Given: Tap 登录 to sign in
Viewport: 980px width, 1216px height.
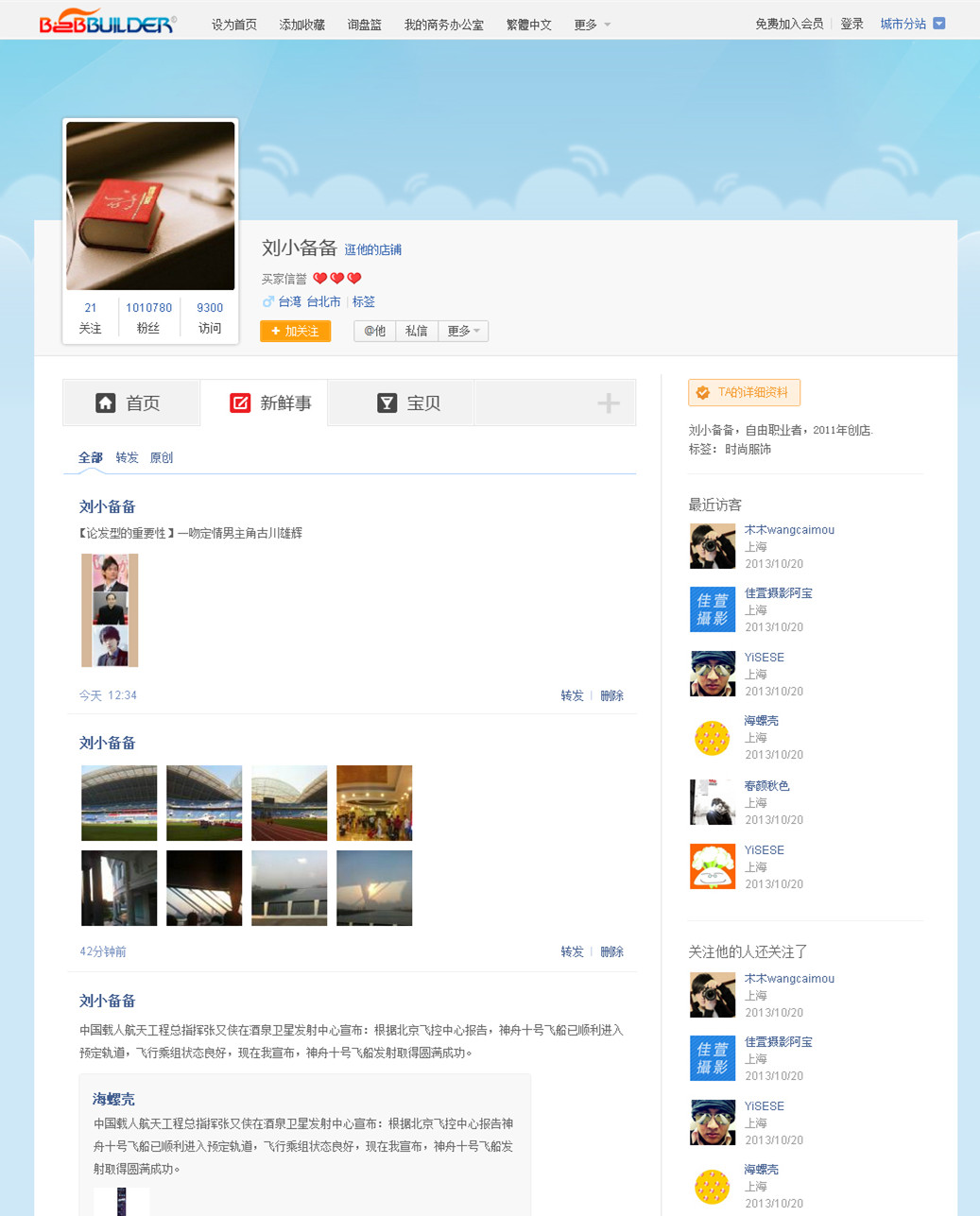Looking at the screenshot, I should coord(851,24).
